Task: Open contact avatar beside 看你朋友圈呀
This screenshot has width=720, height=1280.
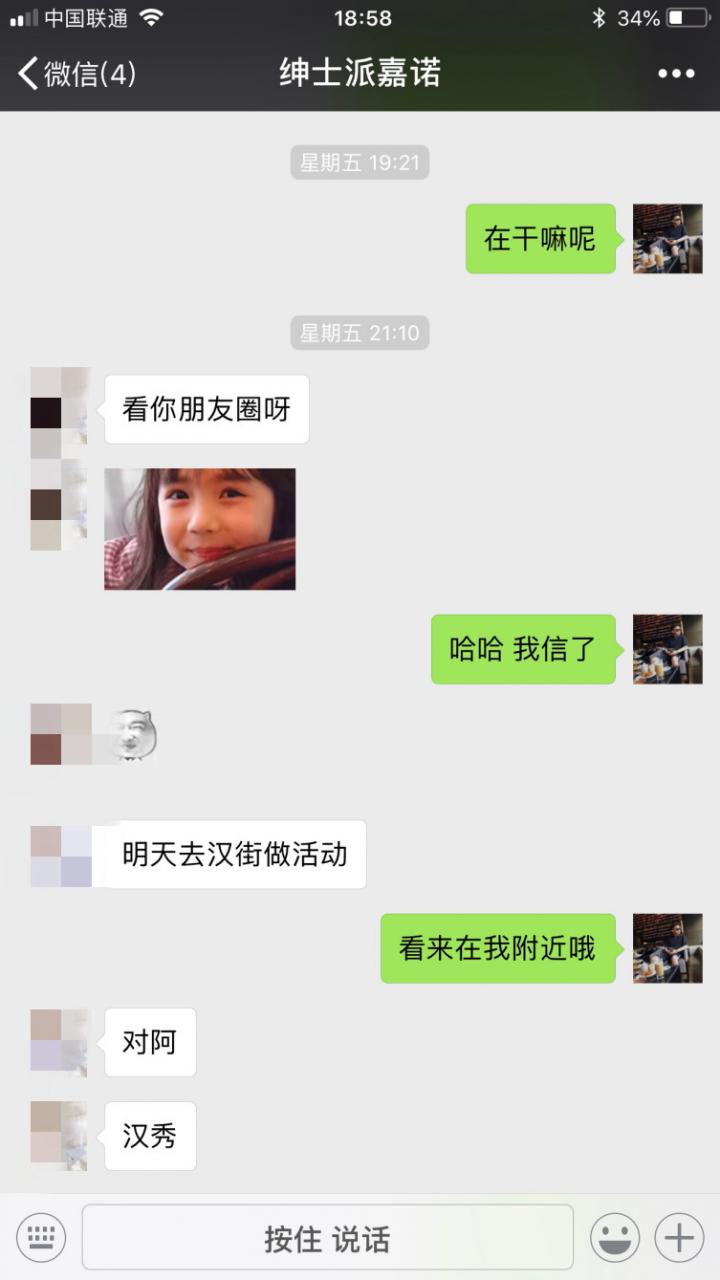Action: [60, 410]
